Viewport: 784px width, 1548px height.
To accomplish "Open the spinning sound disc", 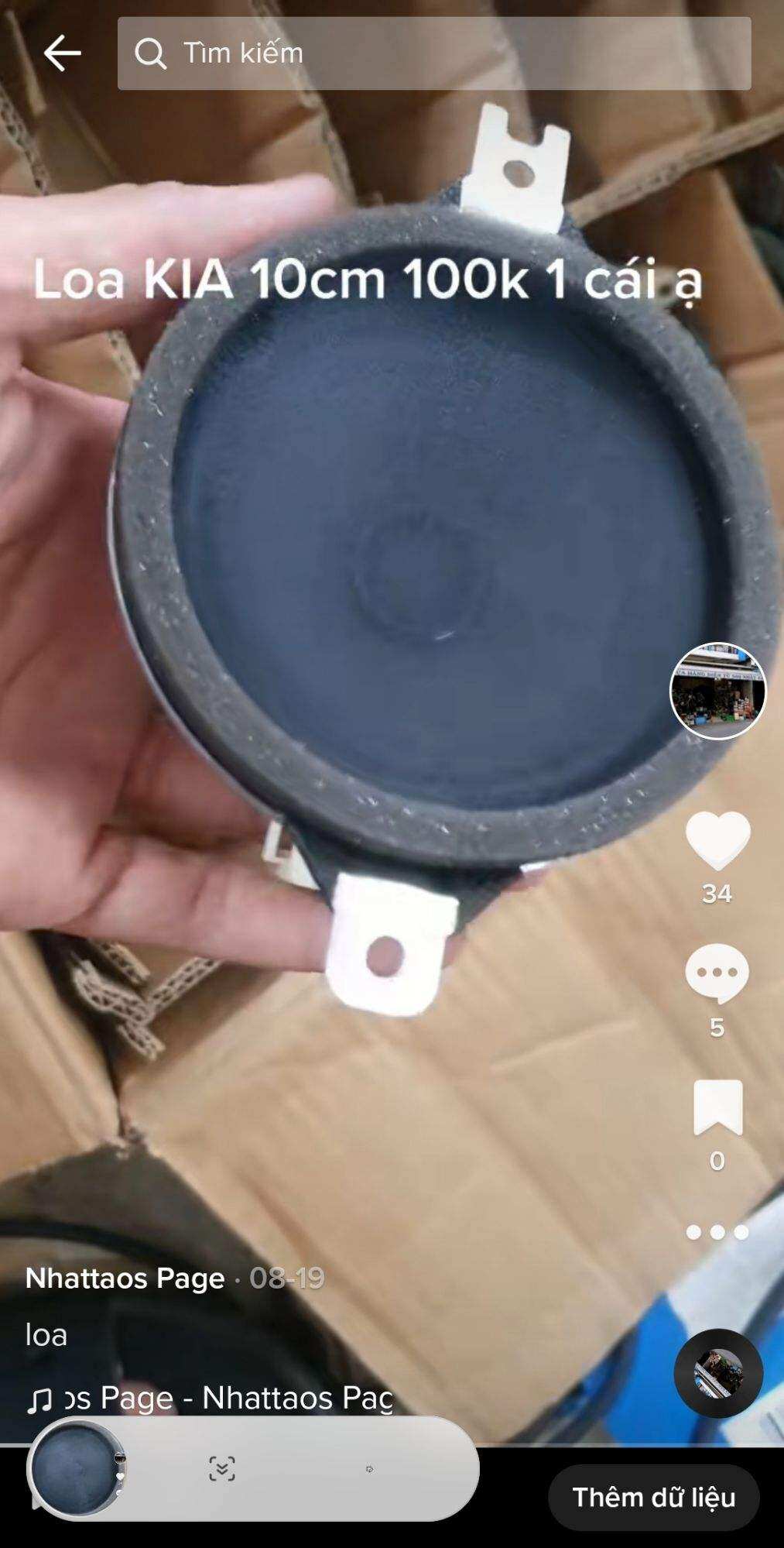I will point(718,1373).
